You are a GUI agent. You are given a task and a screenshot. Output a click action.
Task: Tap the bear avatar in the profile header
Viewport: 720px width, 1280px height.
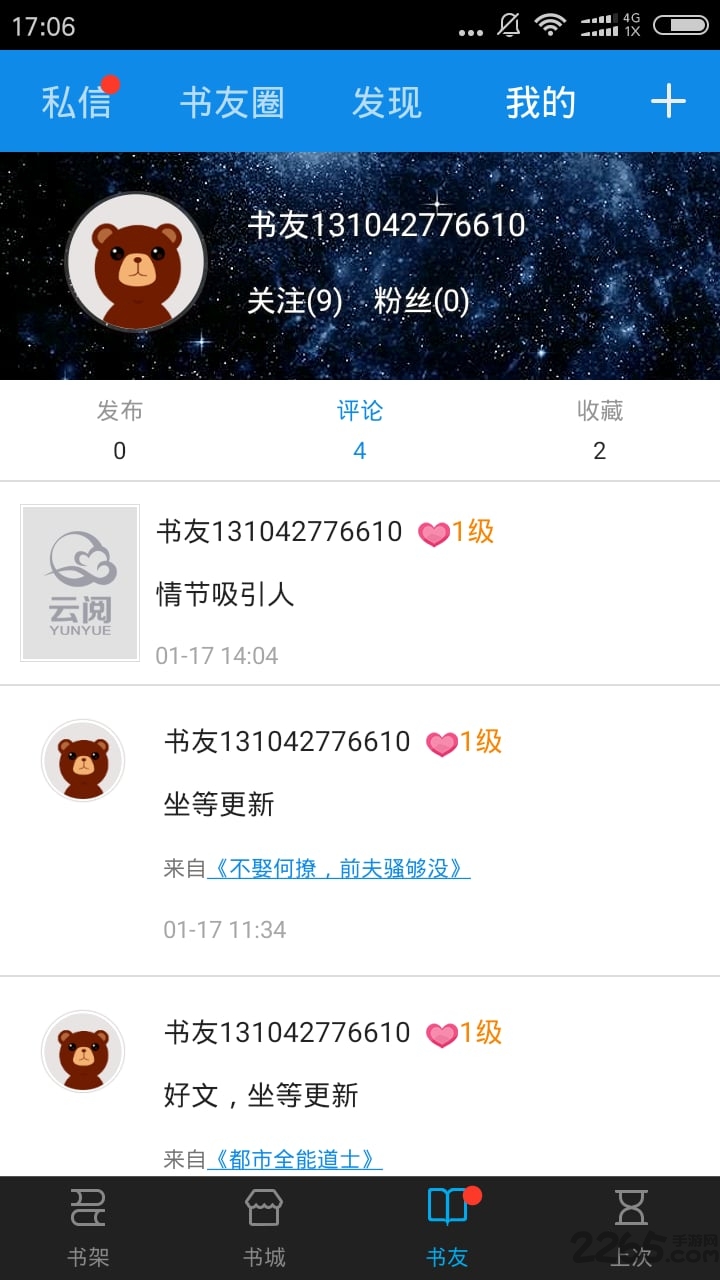tap(137, 261)
